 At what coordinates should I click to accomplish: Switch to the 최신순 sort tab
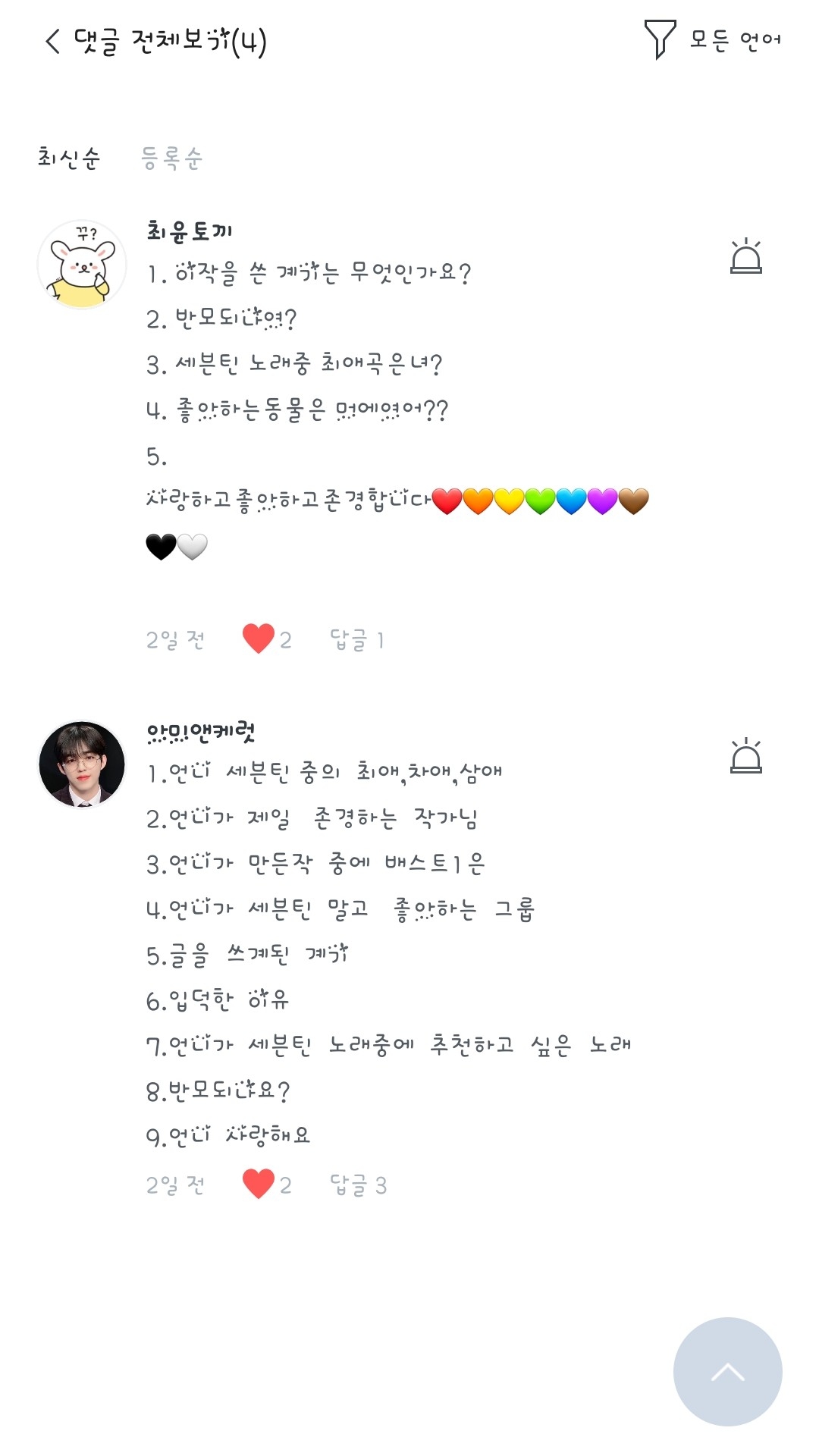click(69, 158)
